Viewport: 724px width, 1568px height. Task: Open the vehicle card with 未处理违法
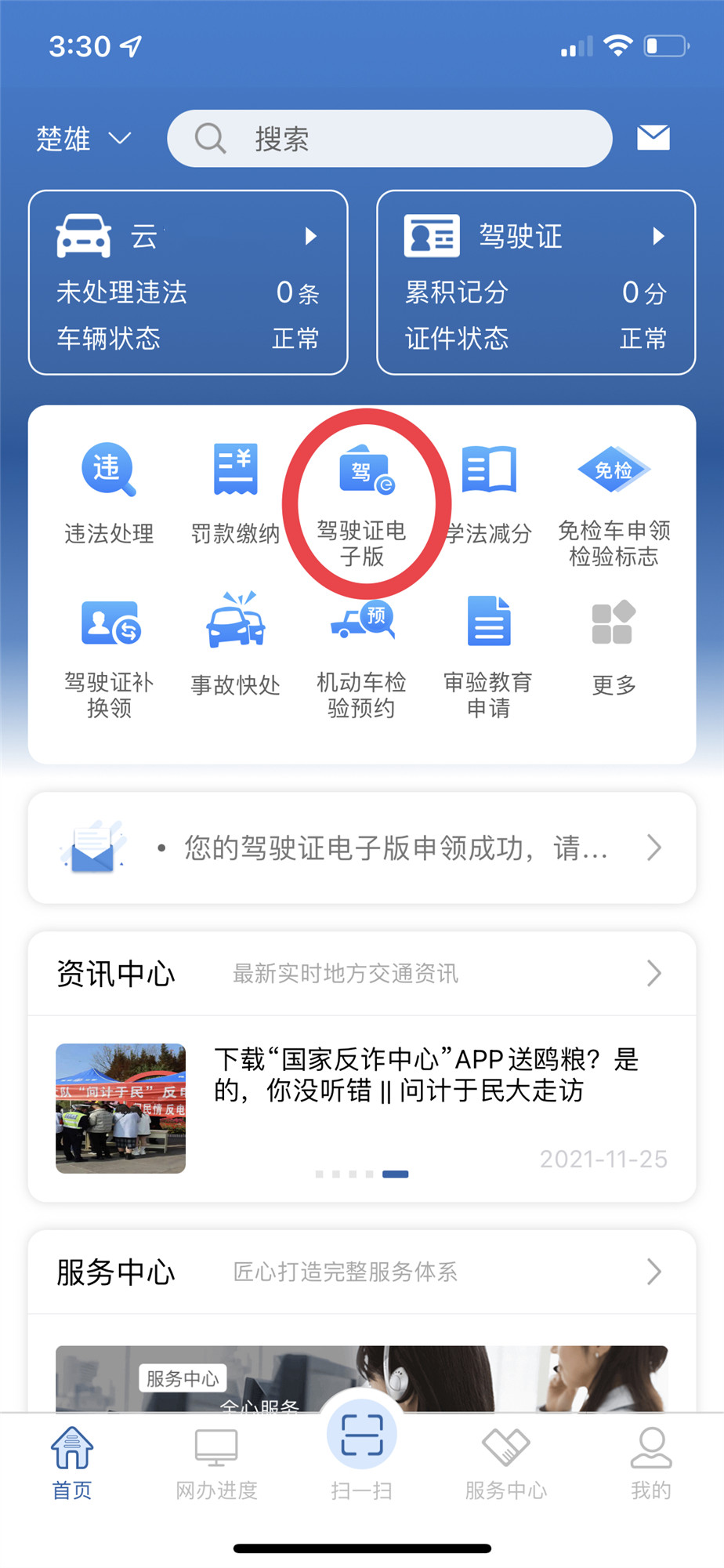coord(188,283)
